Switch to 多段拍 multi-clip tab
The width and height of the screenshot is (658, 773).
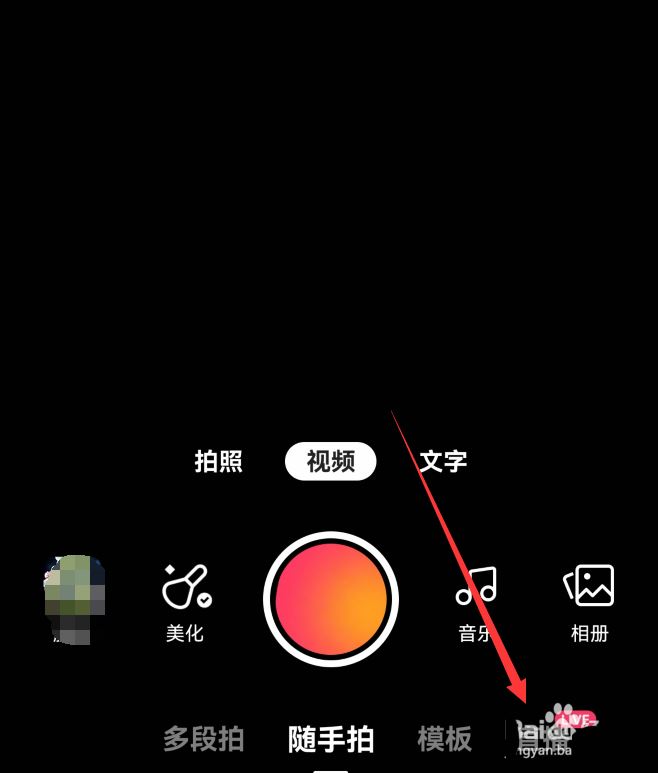204,740
